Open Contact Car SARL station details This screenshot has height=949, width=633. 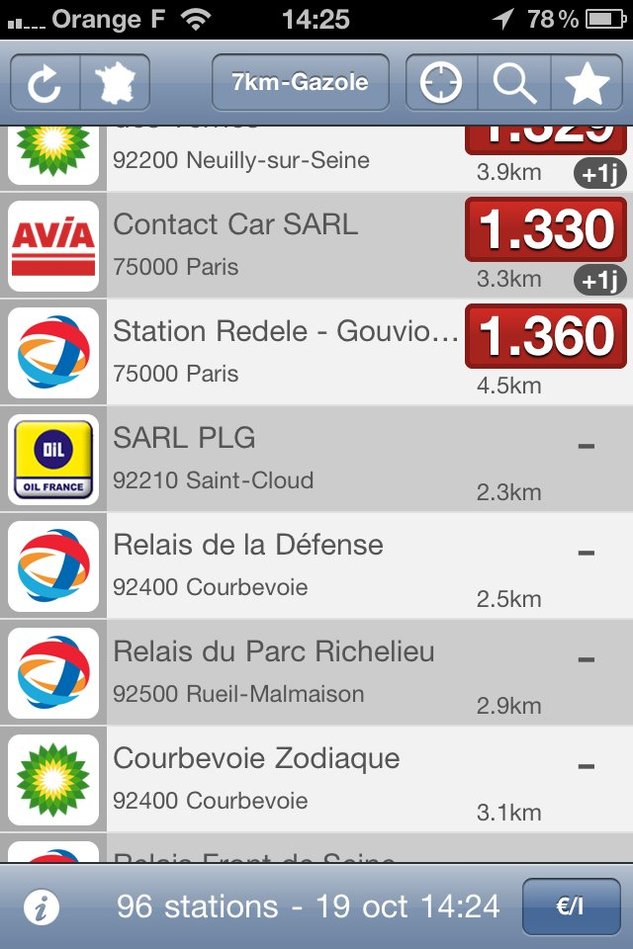coord(280,245)
